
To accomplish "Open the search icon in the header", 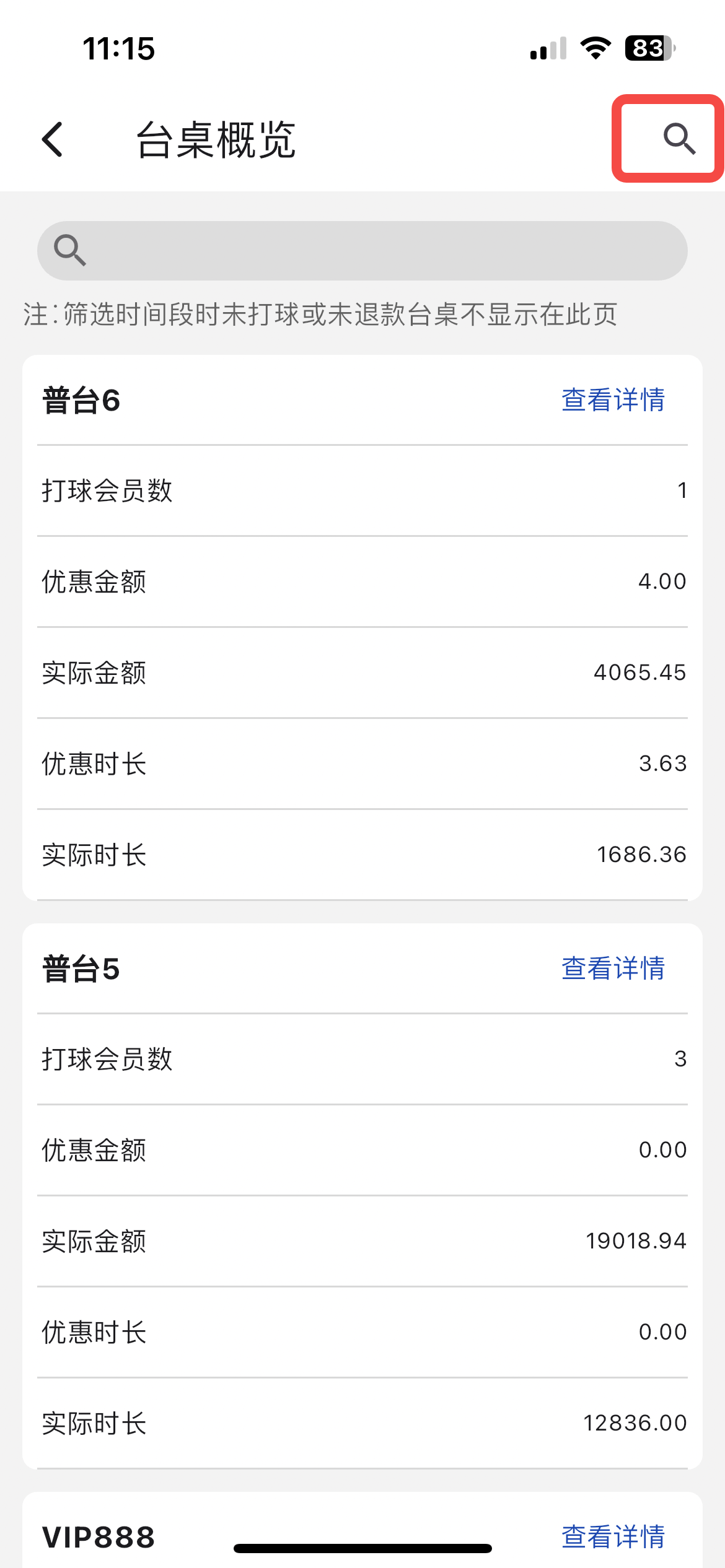I will (x=679, y=139).
